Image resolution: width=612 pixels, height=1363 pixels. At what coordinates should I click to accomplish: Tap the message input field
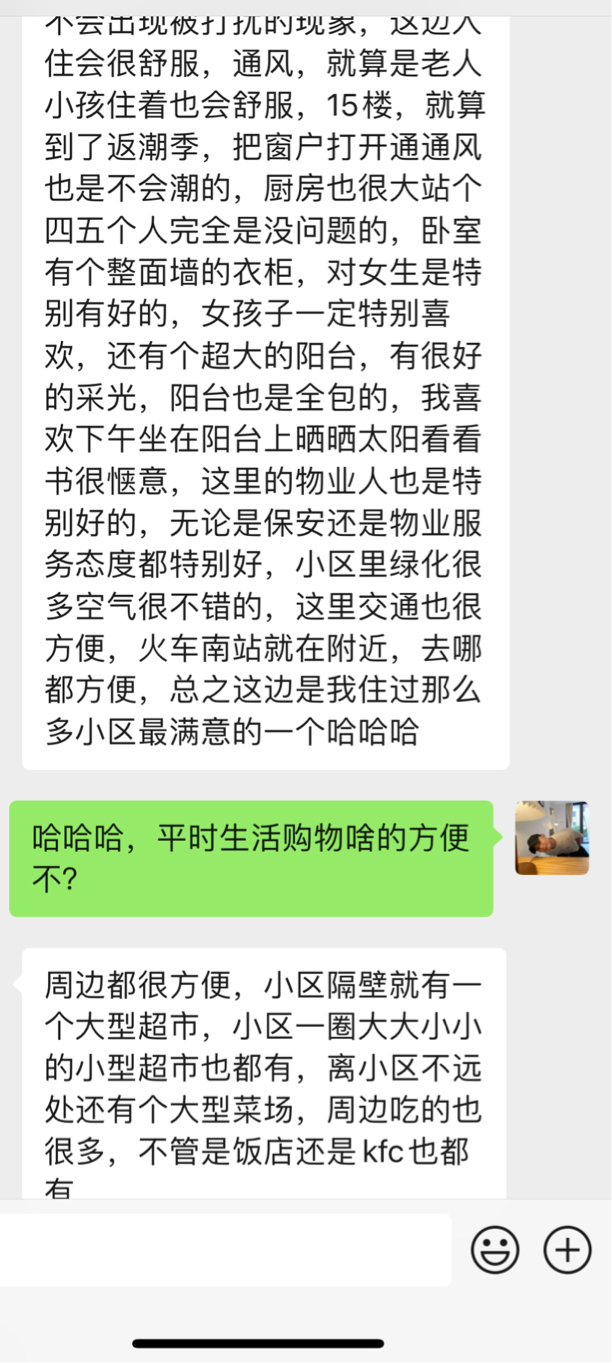225,1249
